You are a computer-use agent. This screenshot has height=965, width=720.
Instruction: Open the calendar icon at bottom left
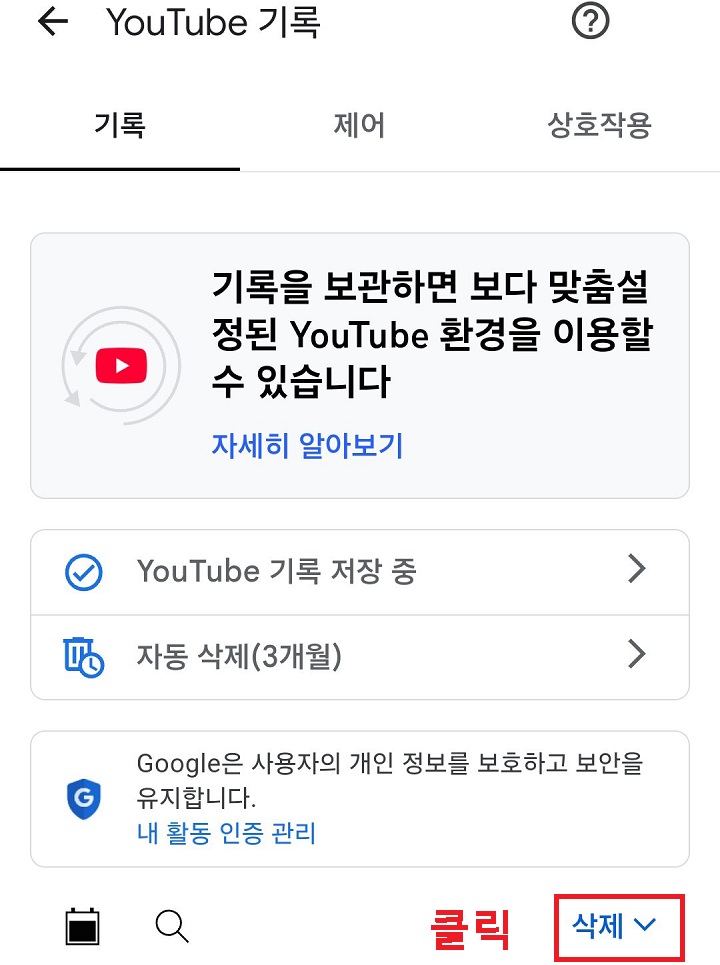point(83,926)
